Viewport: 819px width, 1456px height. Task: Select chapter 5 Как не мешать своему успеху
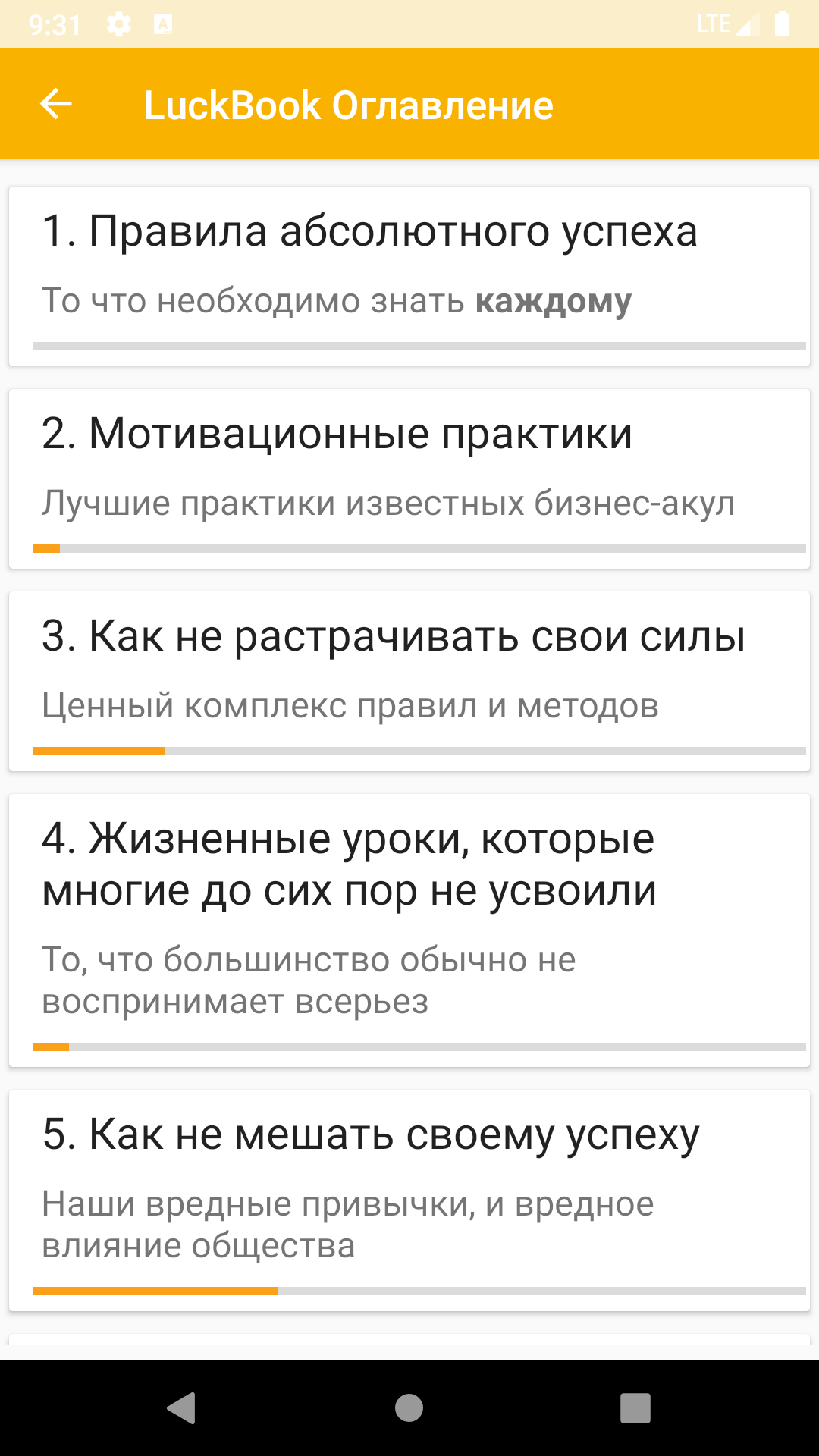click(409, 1200)
